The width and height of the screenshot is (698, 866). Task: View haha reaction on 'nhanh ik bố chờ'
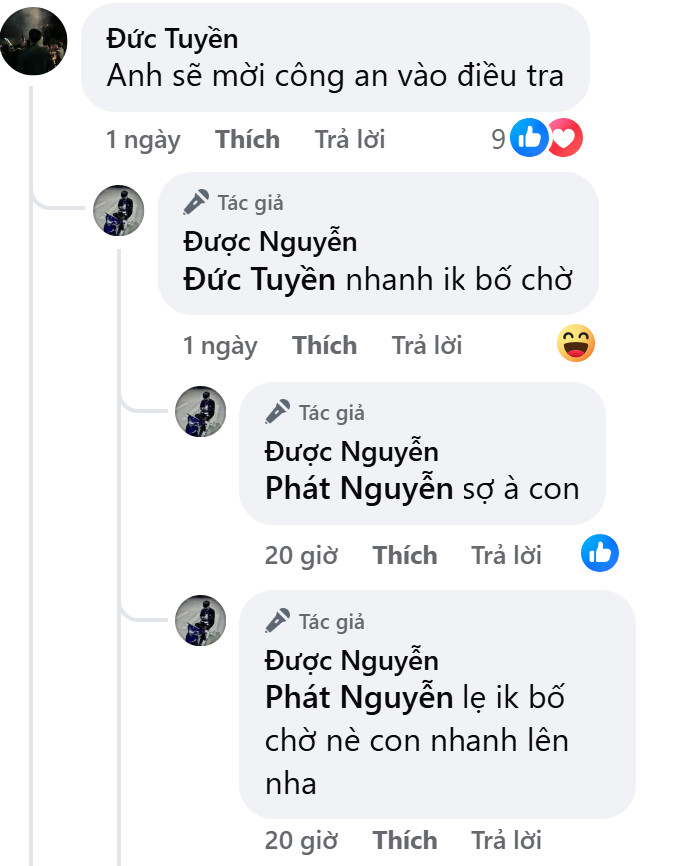tap(576, 345)
